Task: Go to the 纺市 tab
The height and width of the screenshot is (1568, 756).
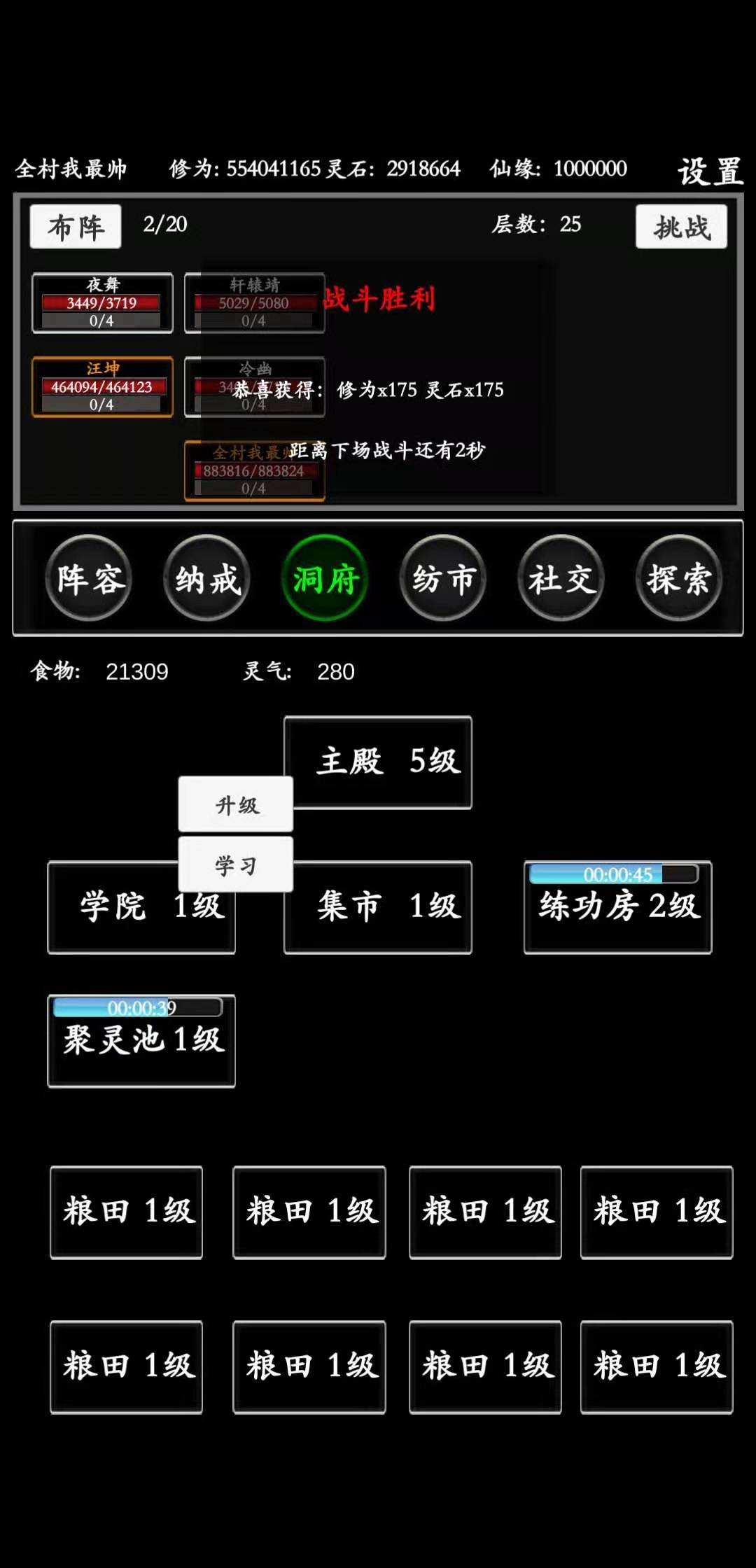Action: [x=443, y=578]
